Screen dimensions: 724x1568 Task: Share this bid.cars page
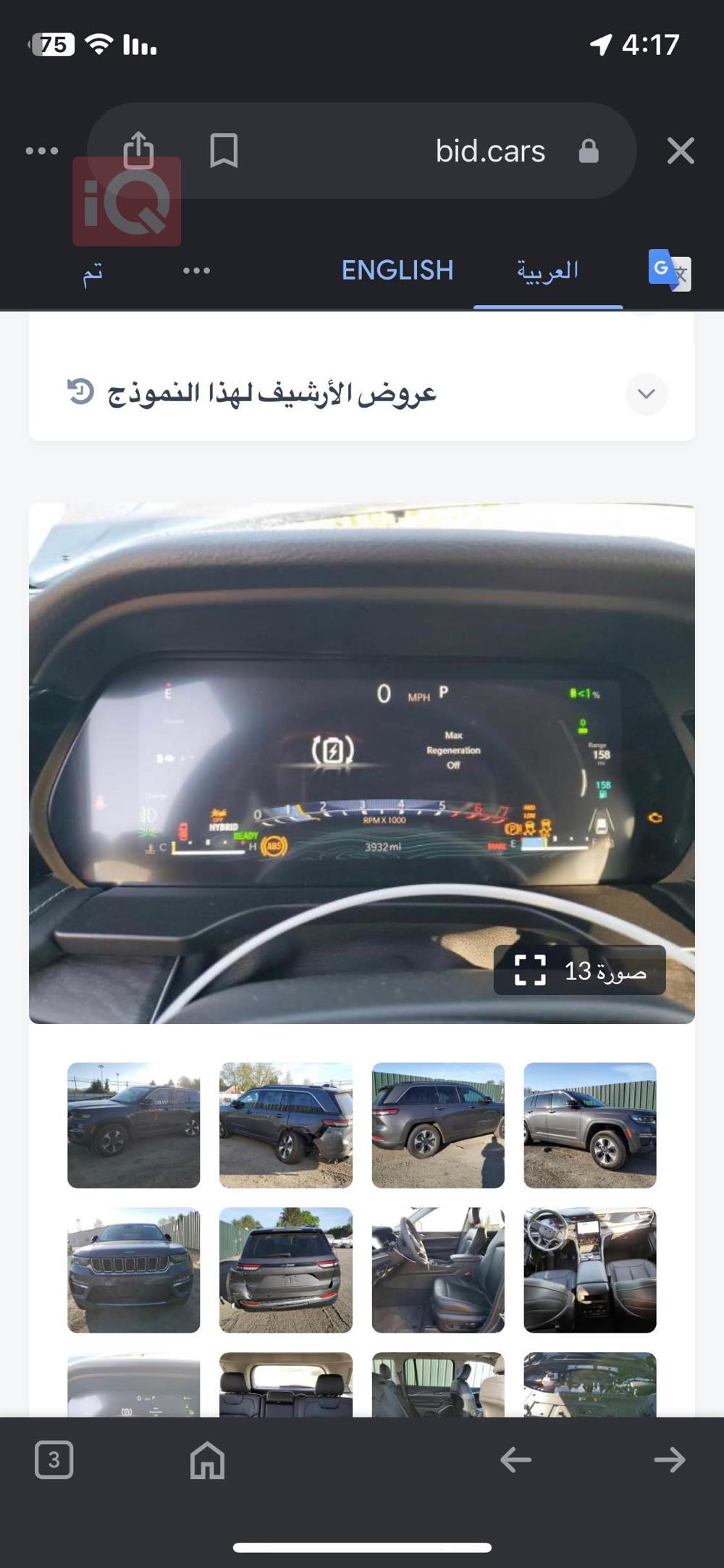tap(138, 150)
